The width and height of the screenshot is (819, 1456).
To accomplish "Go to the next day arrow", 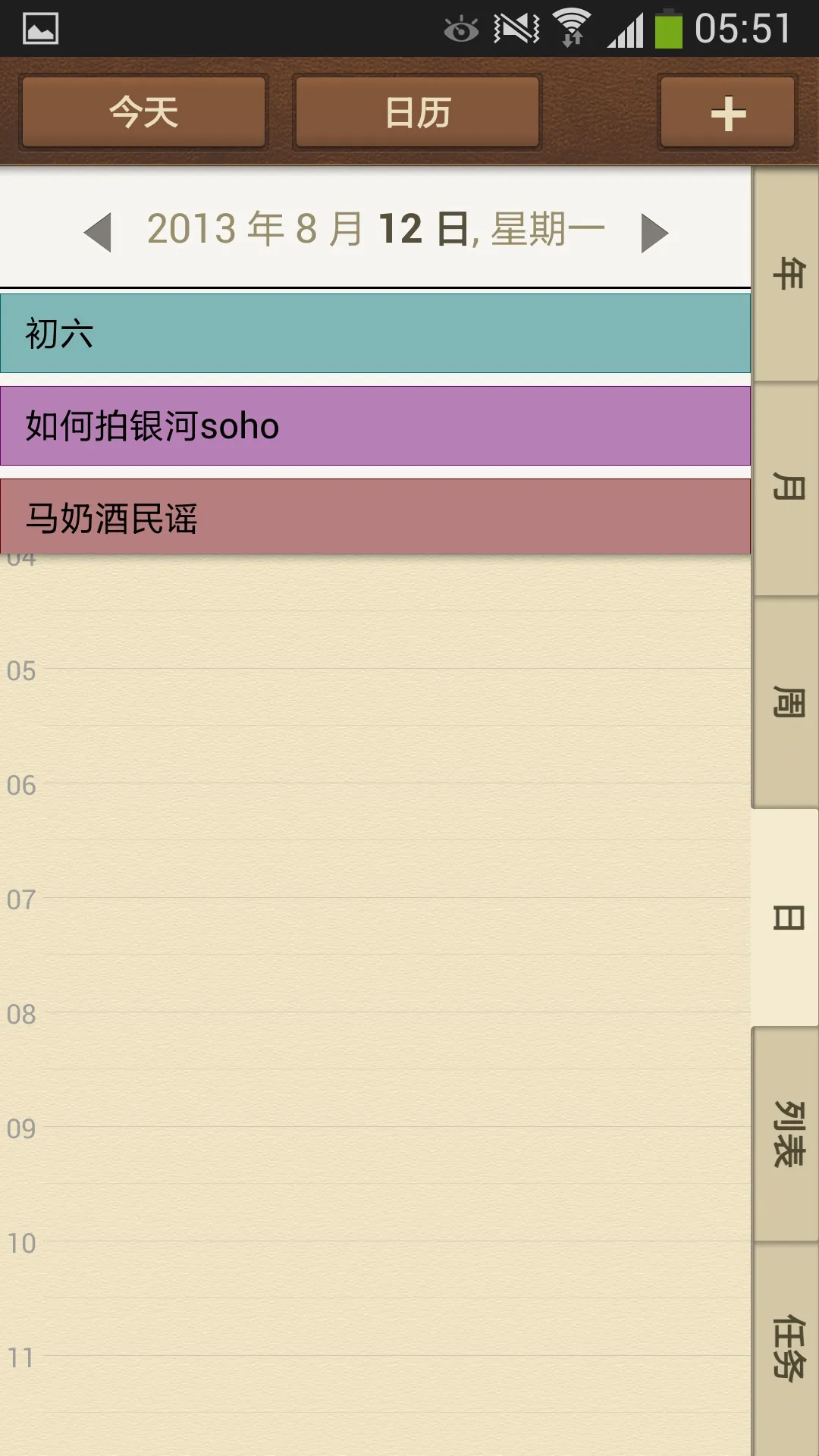I will point(654,232).
